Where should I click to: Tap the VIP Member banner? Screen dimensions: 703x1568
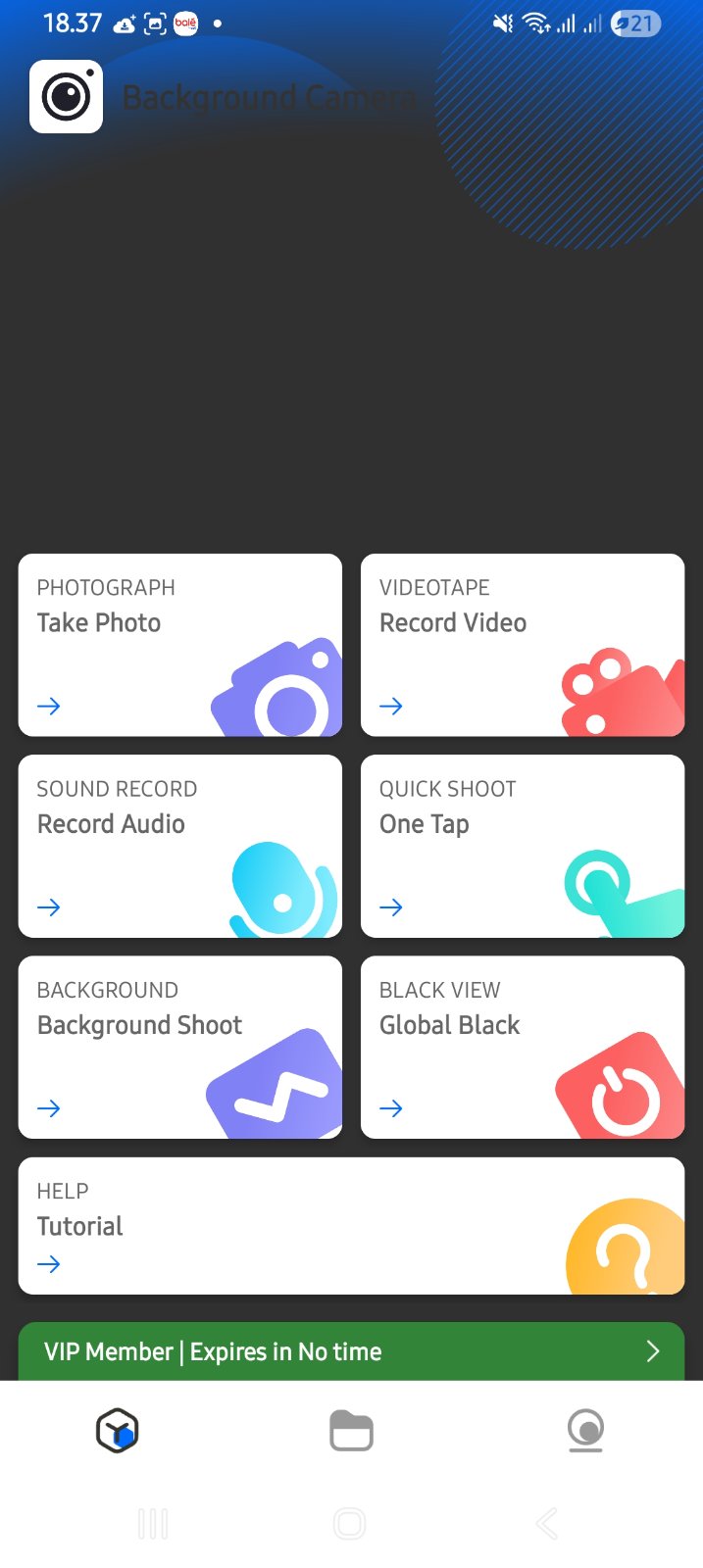point(351,1351)
